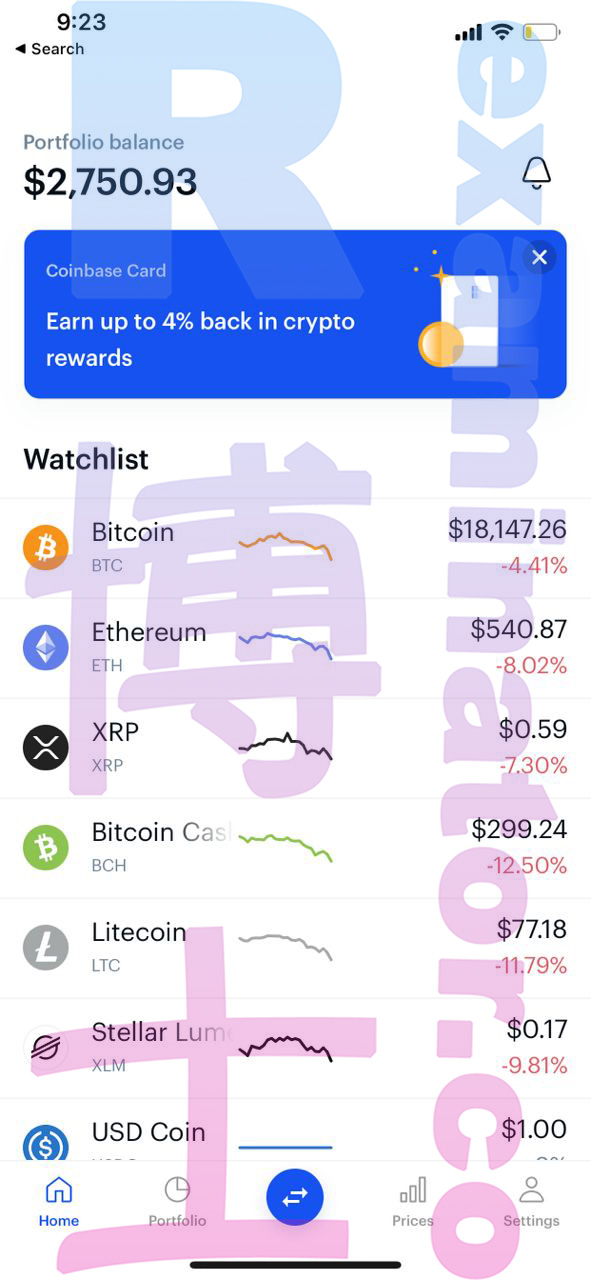Dismiss the Coinbase Card banner

[540, 258]
